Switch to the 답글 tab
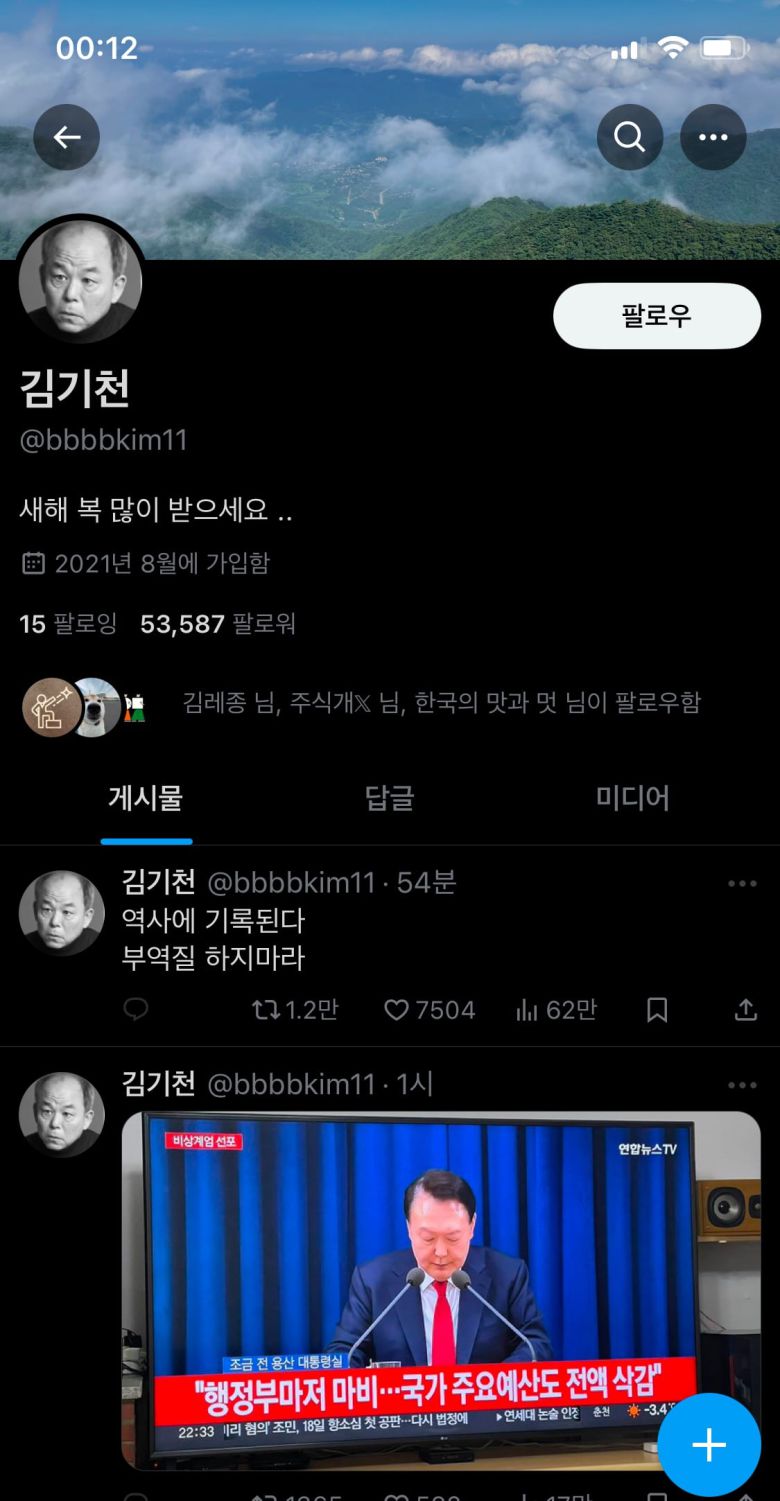Image resolution: width=780 pixels, height=1501 pixels. pos(389,798)
